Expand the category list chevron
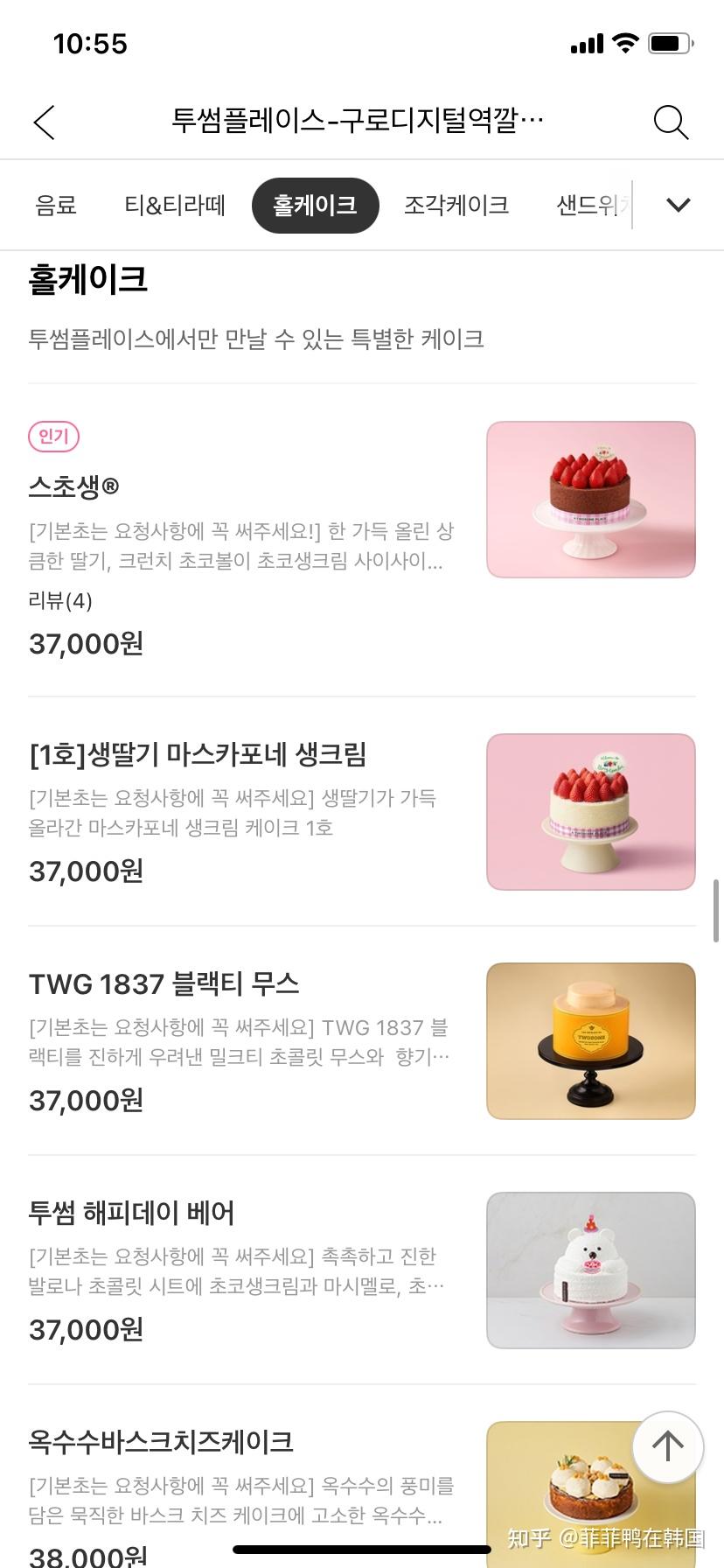This screenshot has height=1568, width=724. tap(679, 206)
